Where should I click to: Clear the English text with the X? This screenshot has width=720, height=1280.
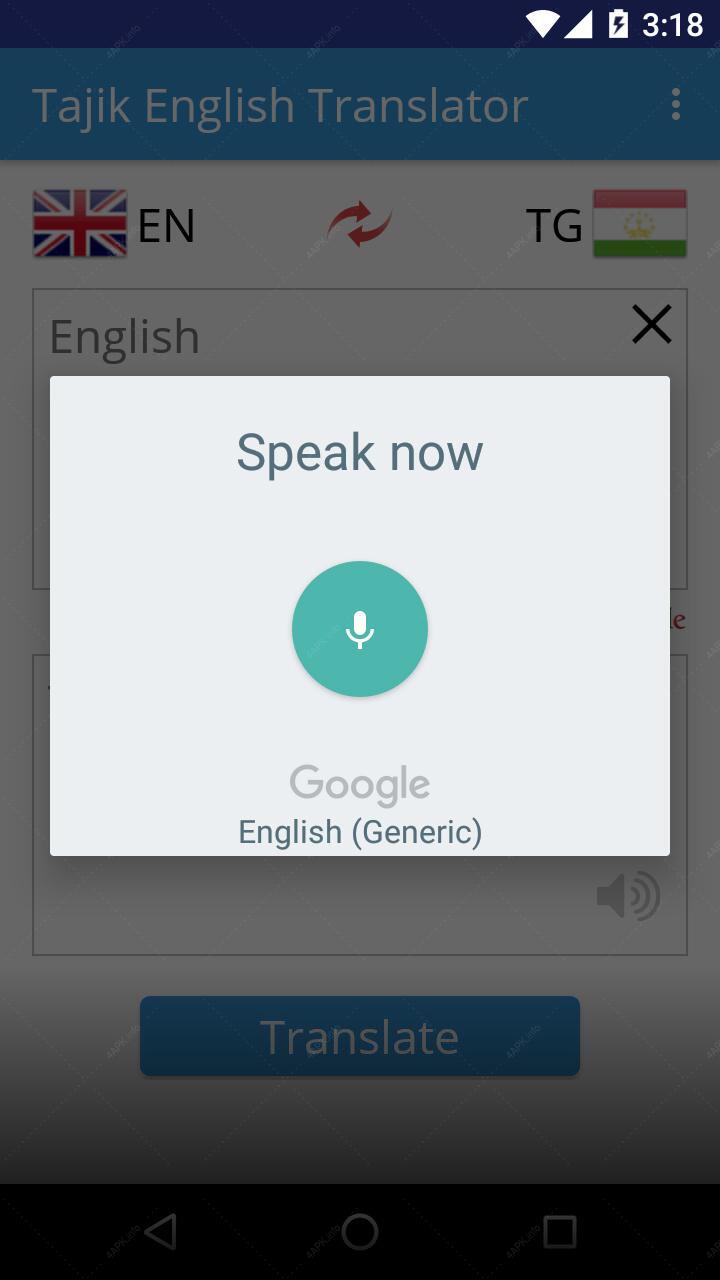[x=651, y=324]
